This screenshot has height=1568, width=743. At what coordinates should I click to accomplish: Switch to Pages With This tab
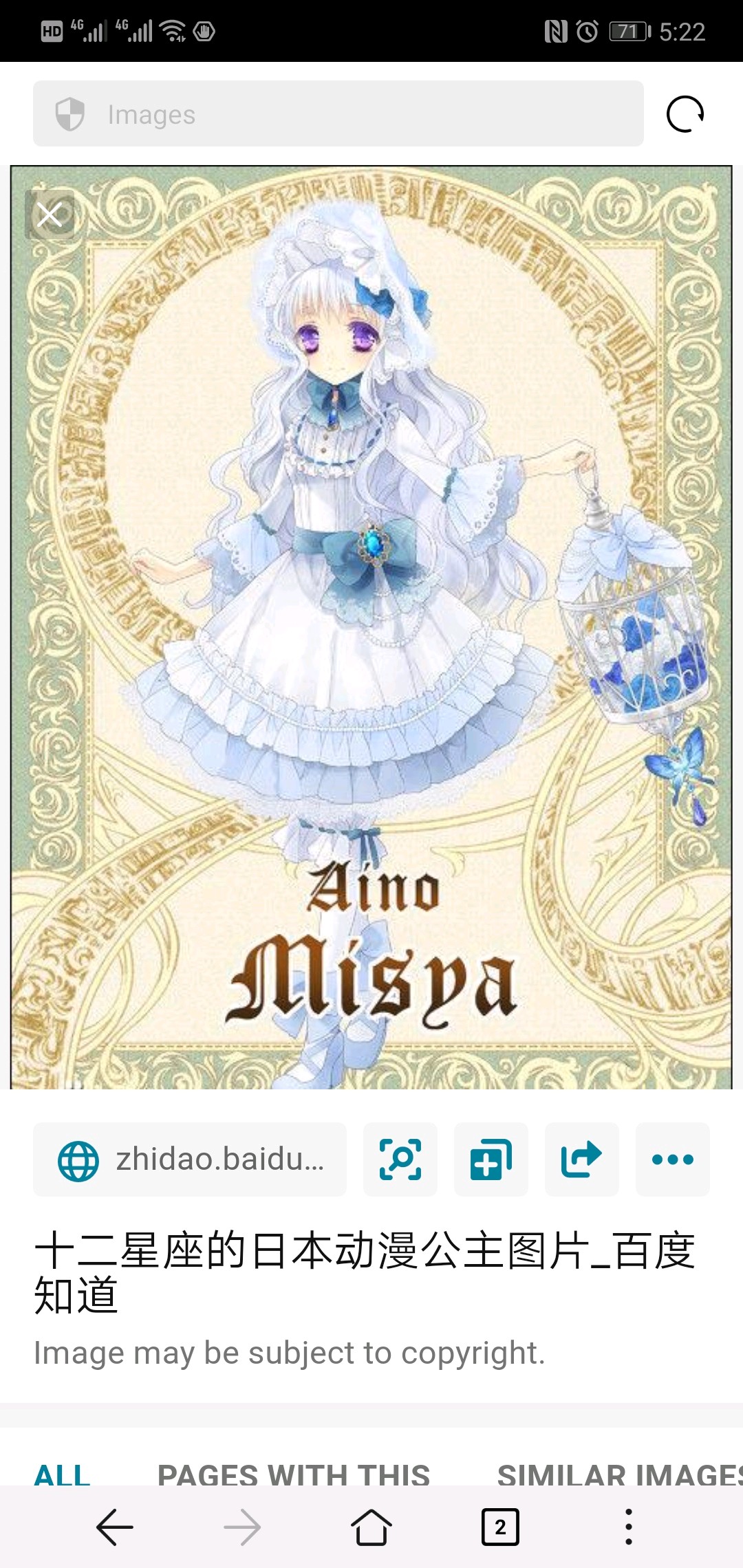coord(294,1474)
